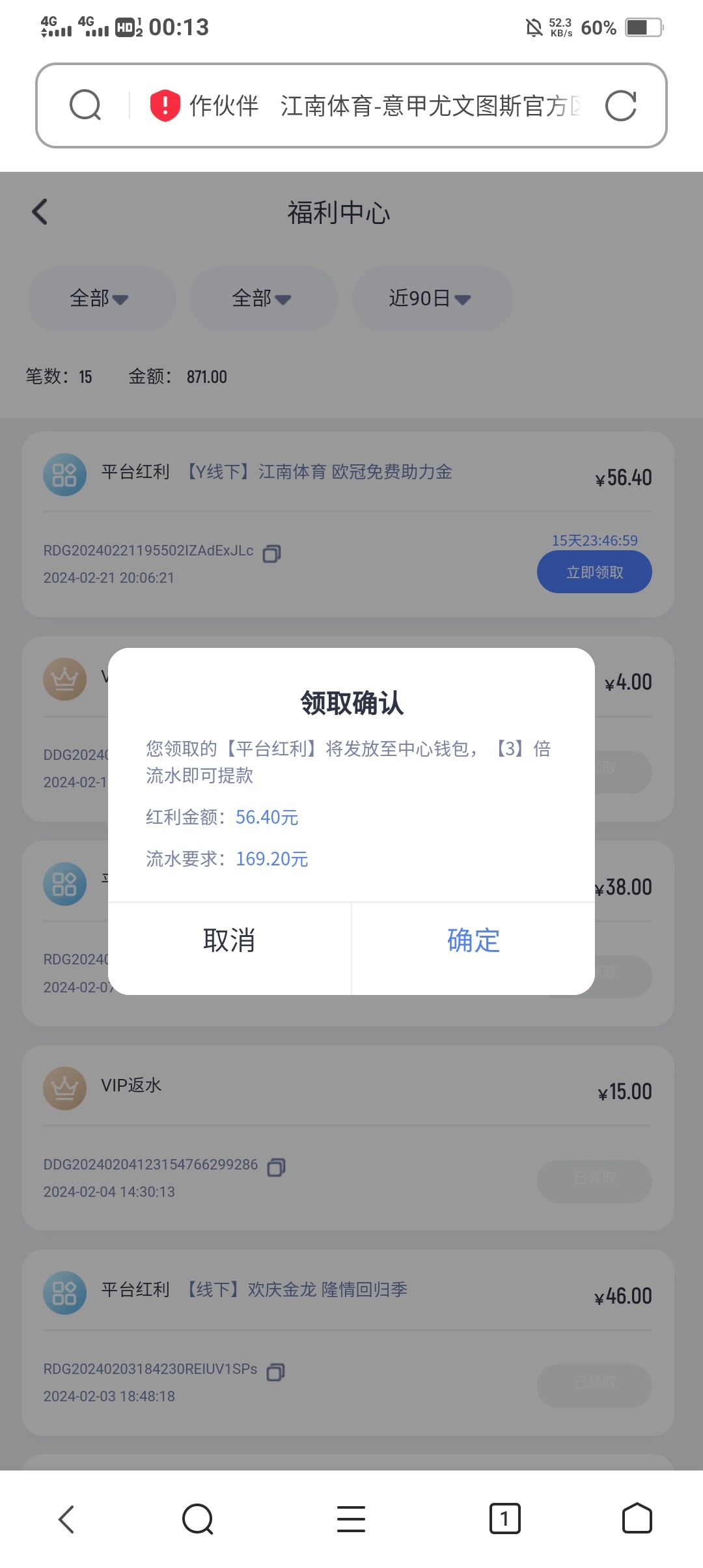Image resolution: width=703 pixels, height=1568 pixels.
Task: Go to the browser home page
Action: [x=637, y=1519]
